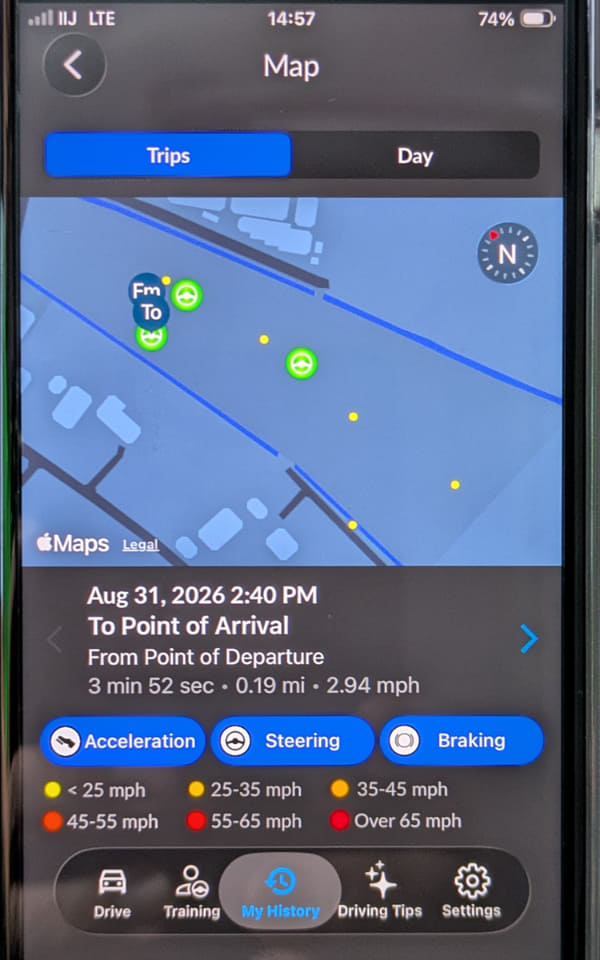Toggle the Acceleration events filter
The width and height of the screenshot is (600, 960).
click(x=123, y=741)
